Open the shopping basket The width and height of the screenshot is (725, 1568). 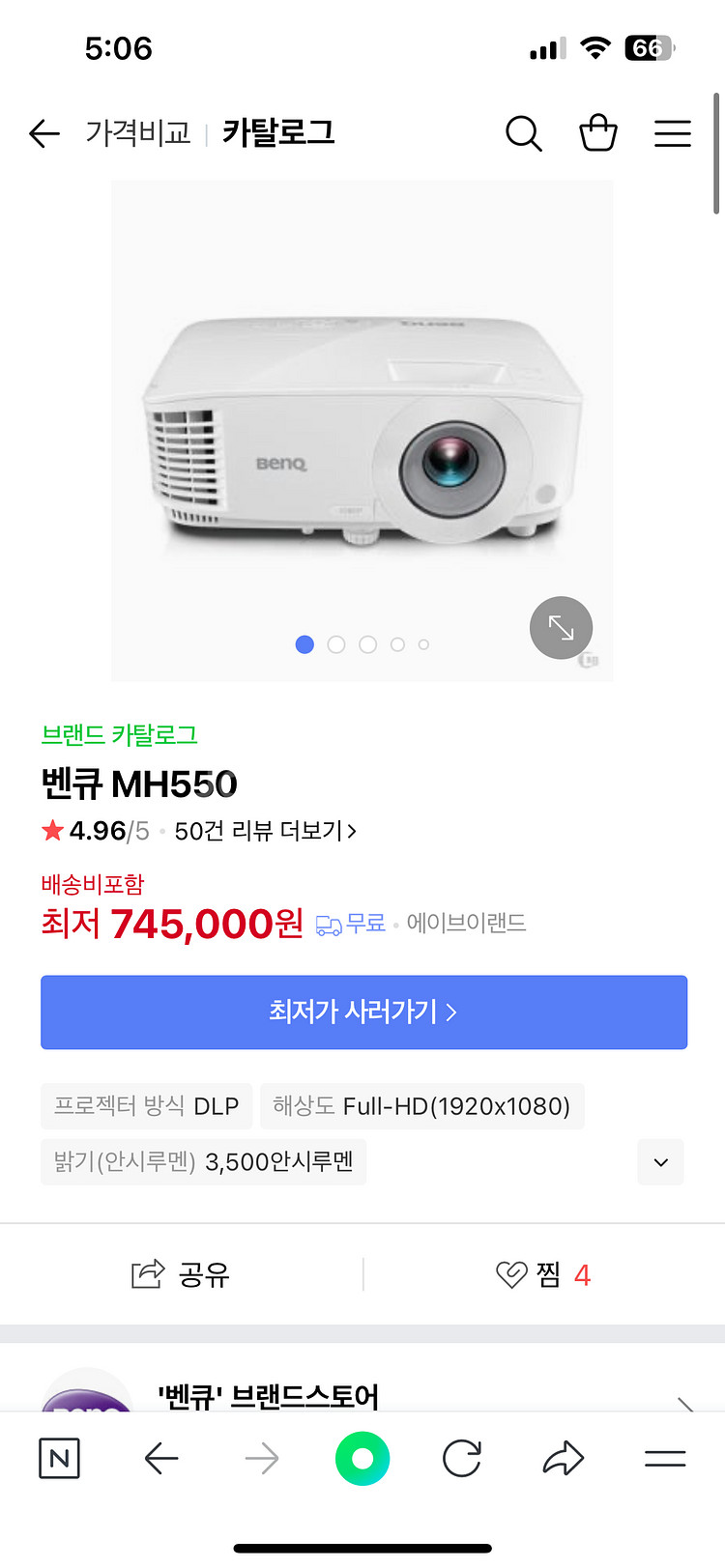coord(597,133)
